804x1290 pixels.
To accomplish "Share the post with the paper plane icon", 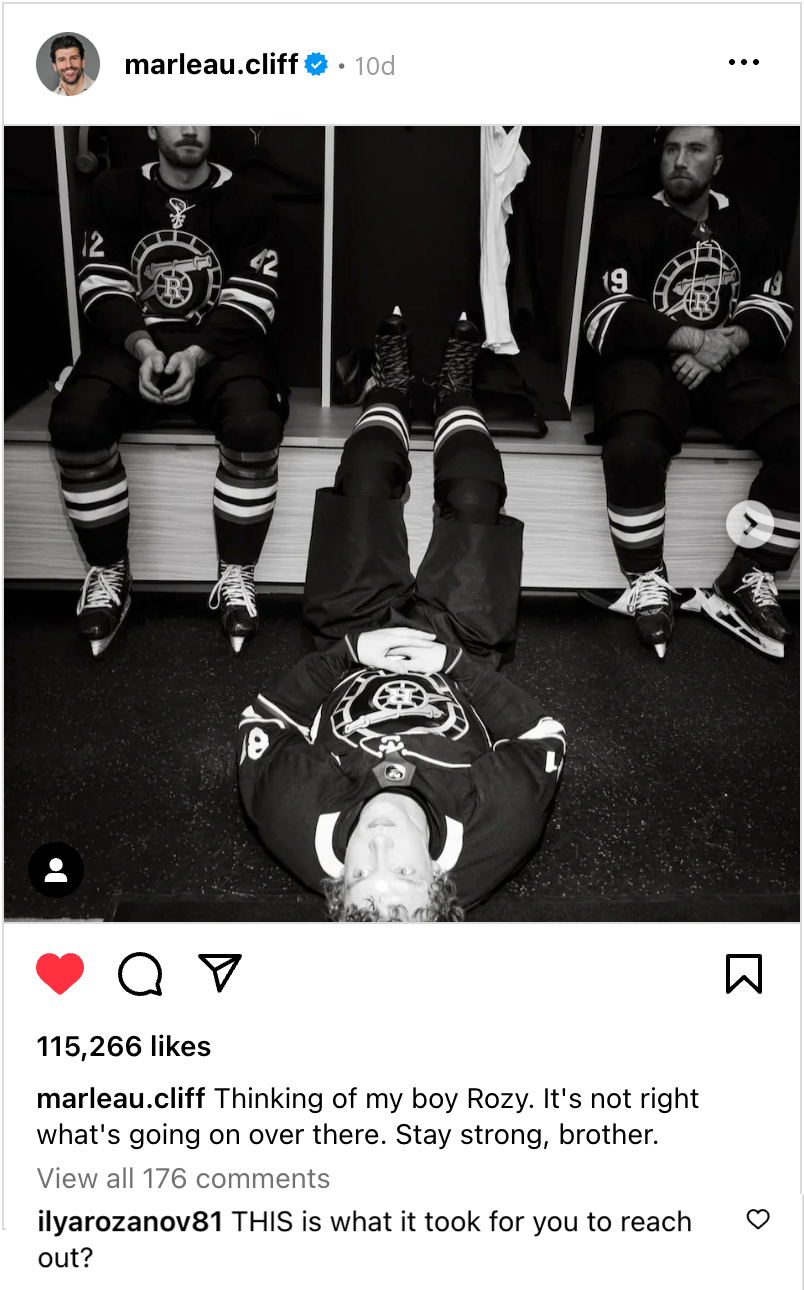I will click(x=220, y=972).
